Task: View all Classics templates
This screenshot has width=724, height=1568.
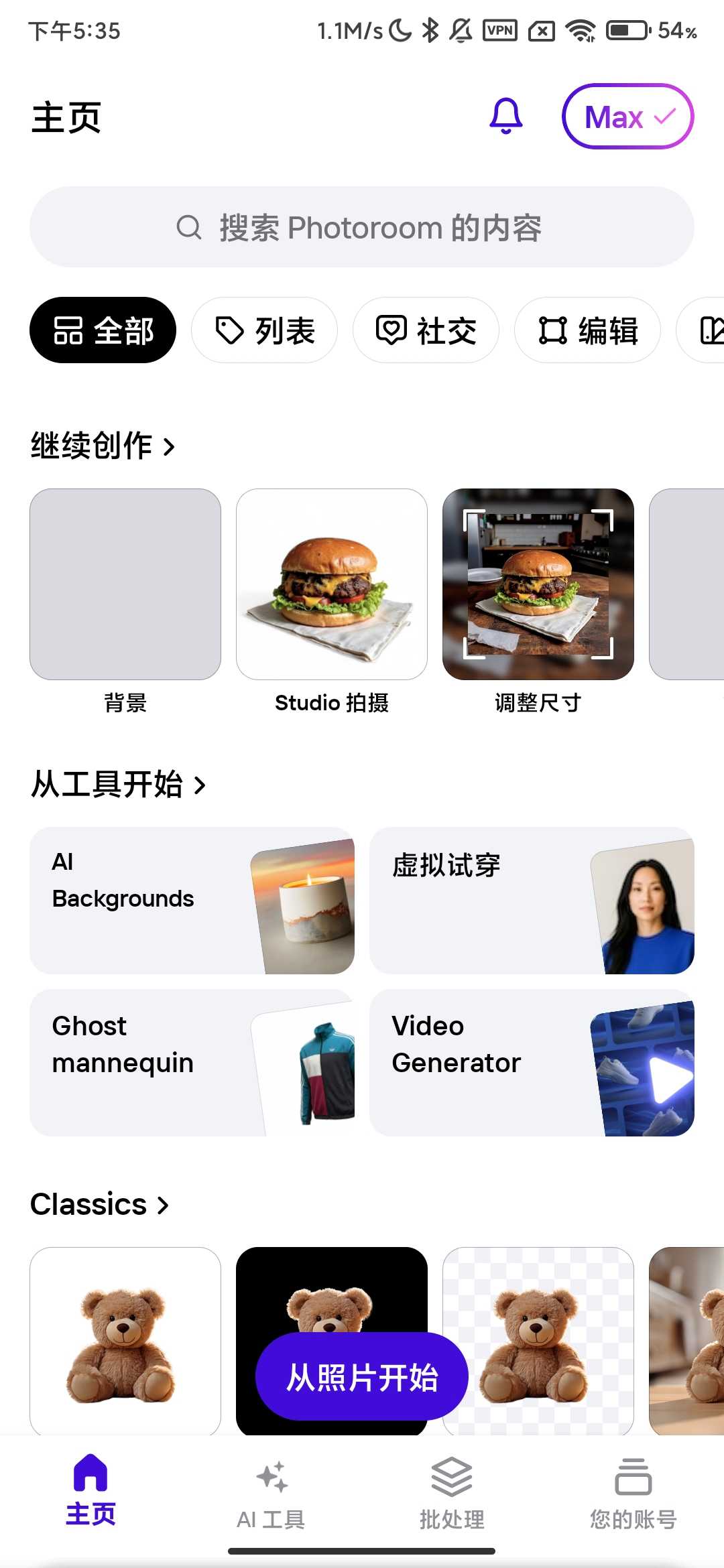Action: point(100,1204)
